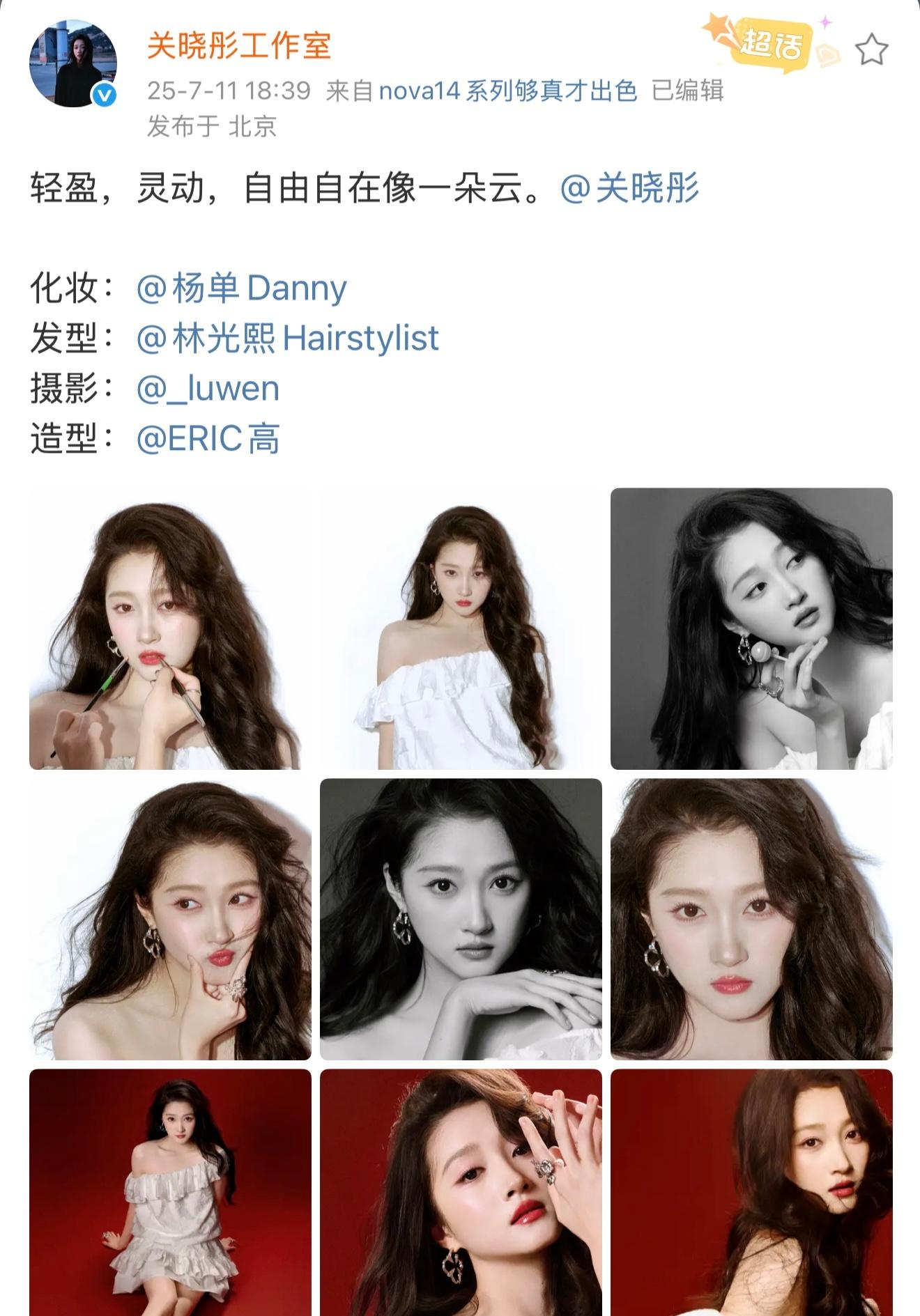Open the @_luwen photographer mention
This screenshot has height=1316, width=920.
pos(208,388)
